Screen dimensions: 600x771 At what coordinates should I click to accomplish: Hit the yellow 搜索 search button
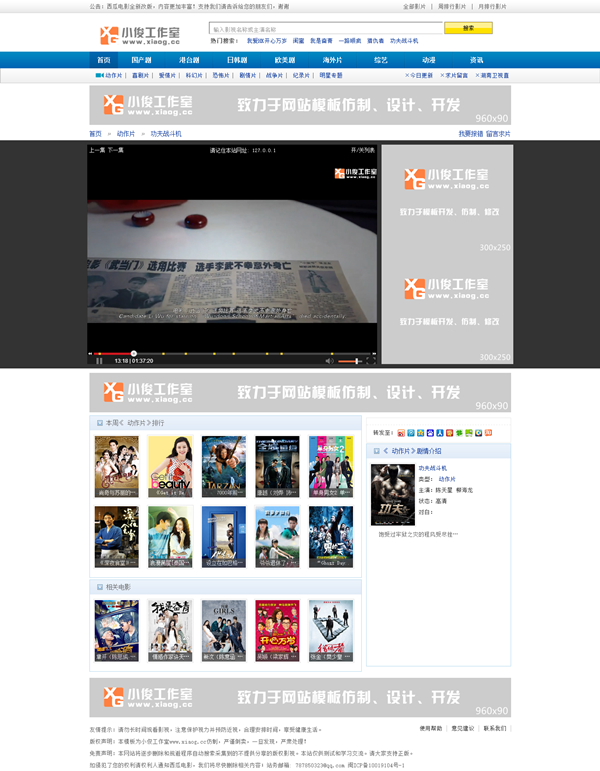pos(468,28)
